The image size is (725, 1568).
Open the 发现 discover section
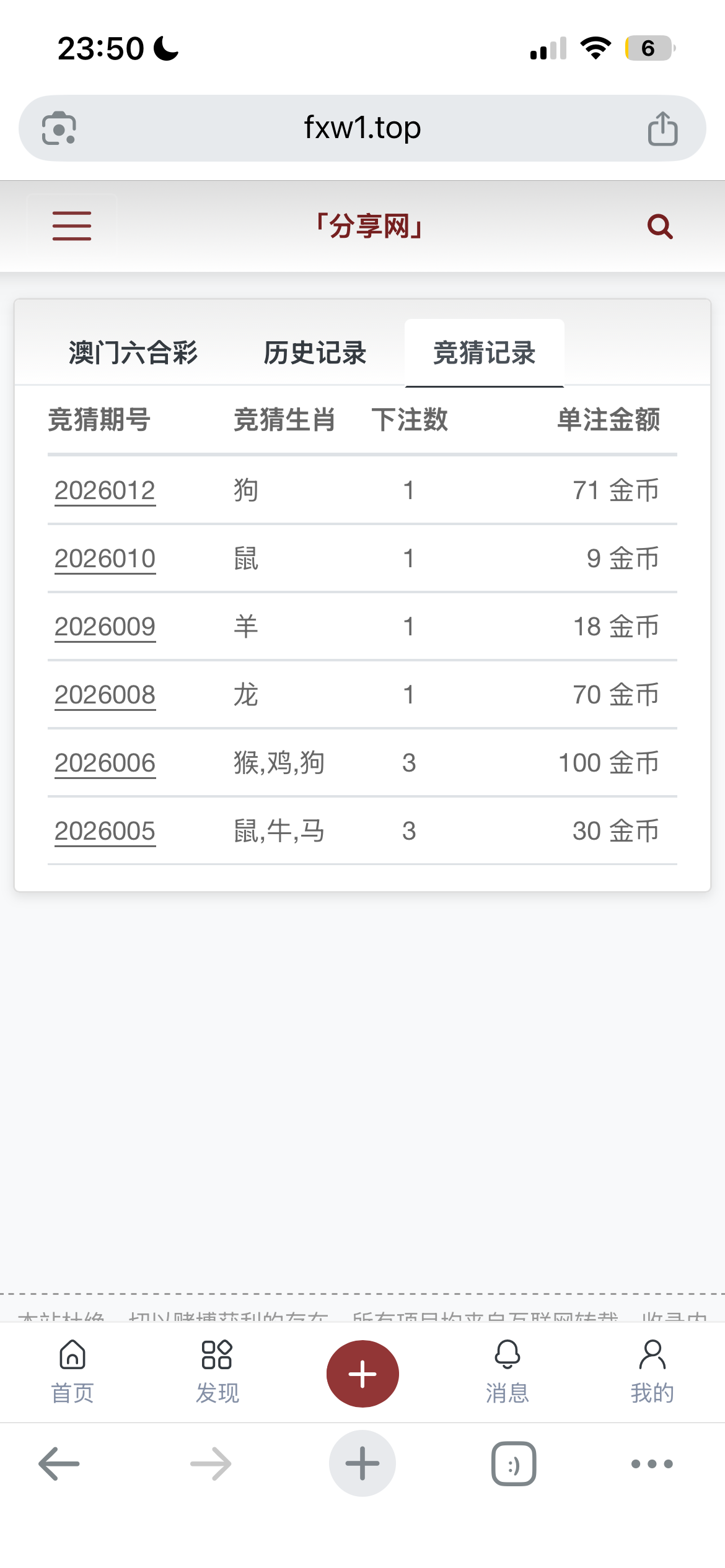tap(217, 1373)
